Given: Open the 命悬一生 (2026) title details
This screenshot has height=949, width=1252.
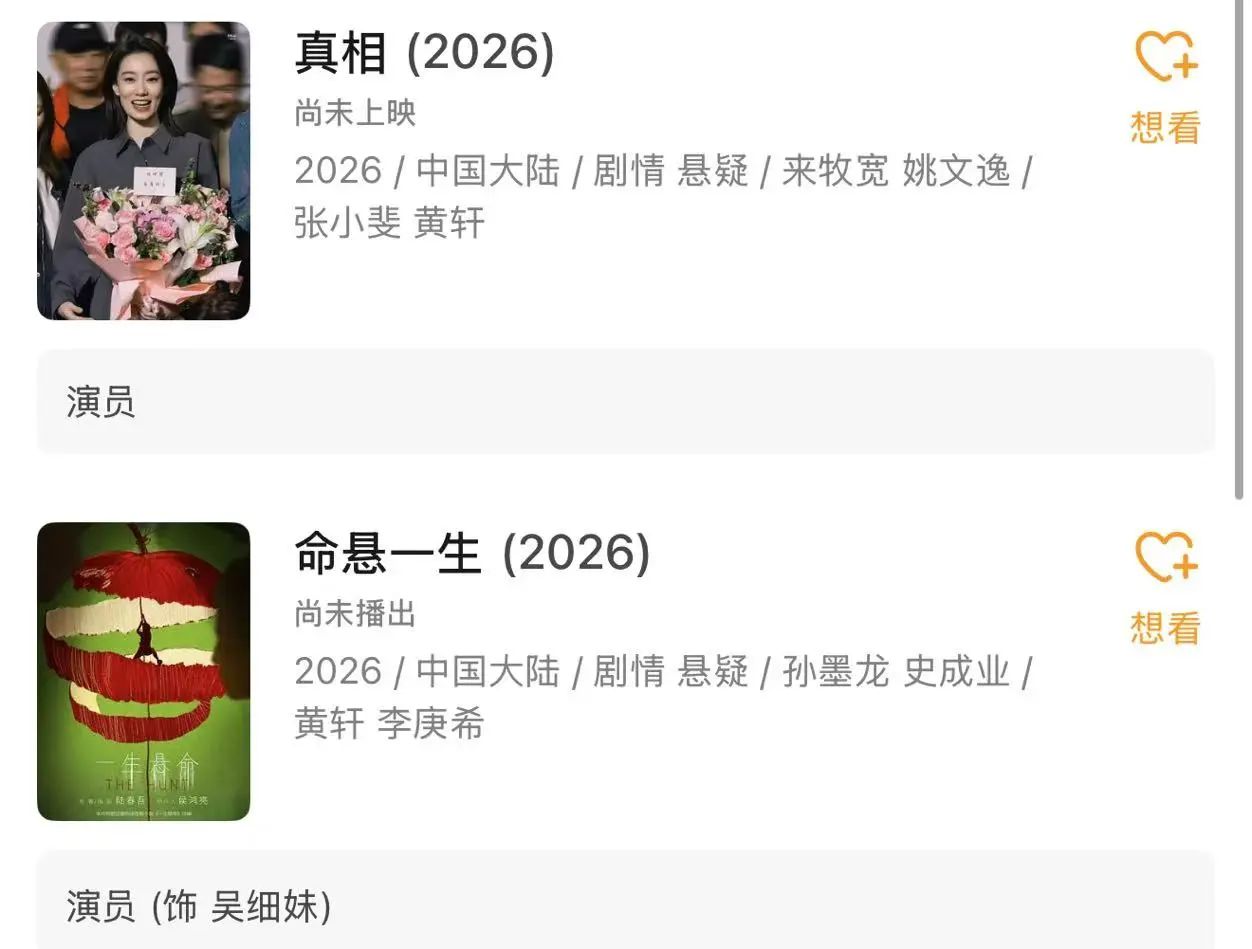Looking at the screenshot, I should coord(472,553).
